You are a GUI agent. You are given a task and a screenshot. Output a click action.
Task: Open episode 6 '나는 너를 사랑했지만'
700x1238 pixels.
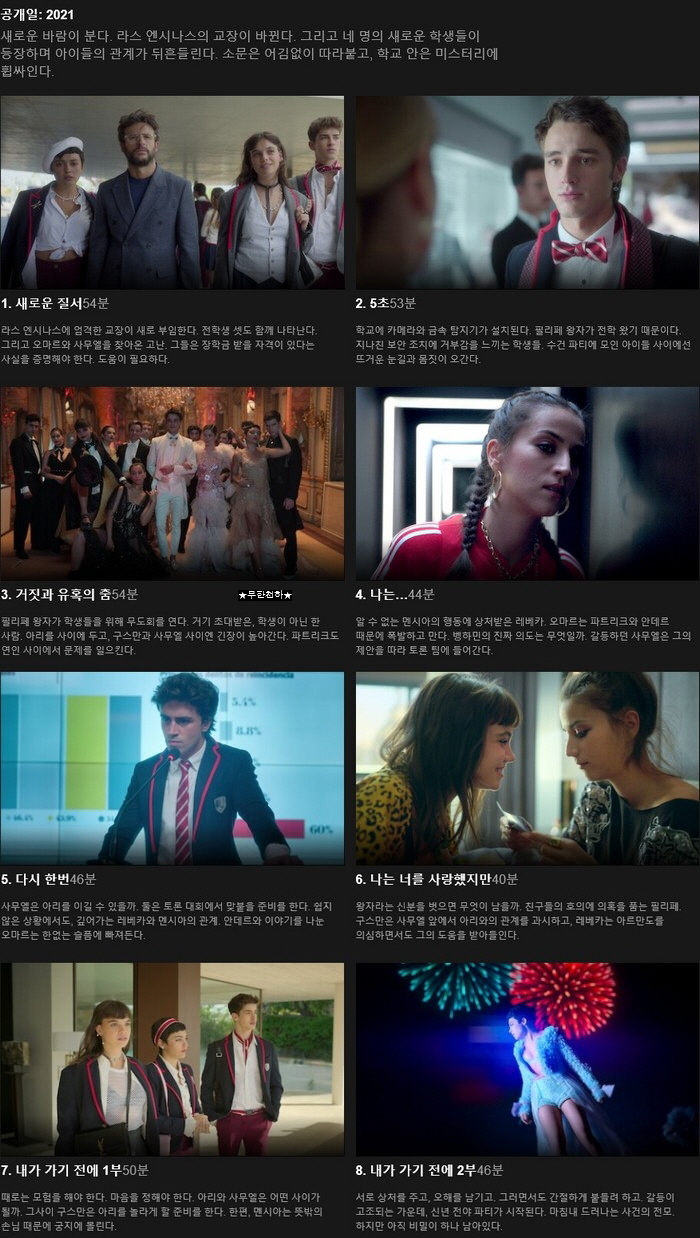(527, 767)
